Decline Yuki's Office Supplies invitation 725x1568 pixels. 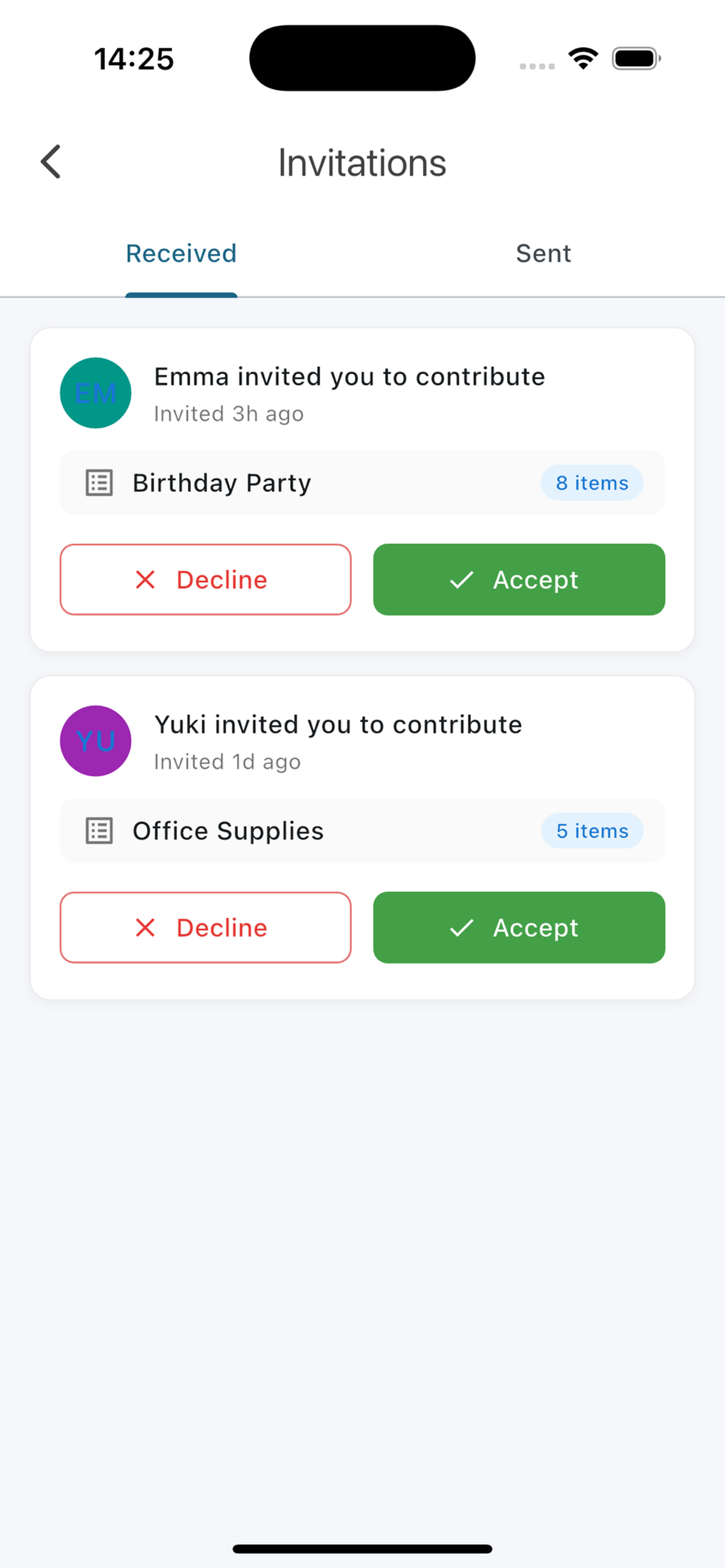point(205,928)
